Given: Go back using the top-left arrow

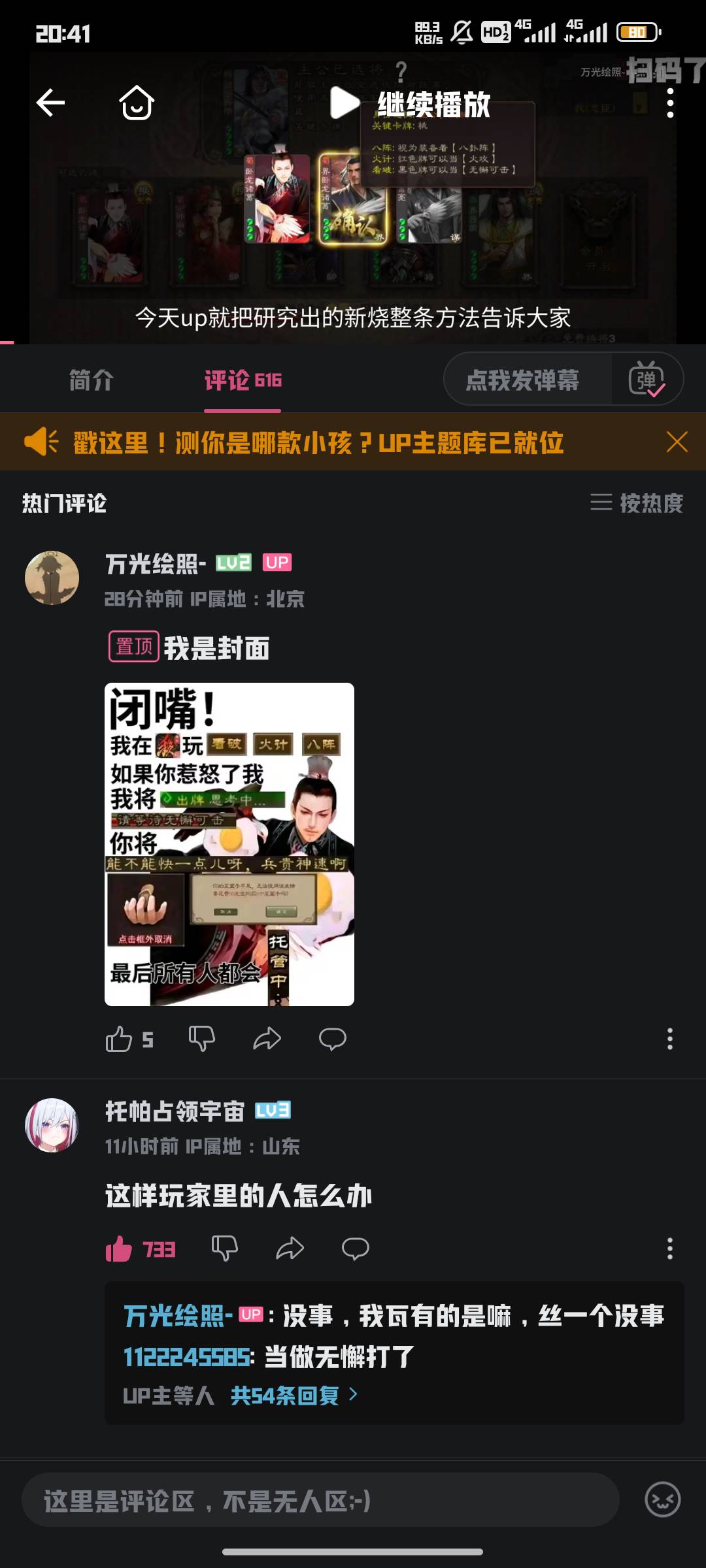Looking at the screenshot, I should tap(50, 103).
